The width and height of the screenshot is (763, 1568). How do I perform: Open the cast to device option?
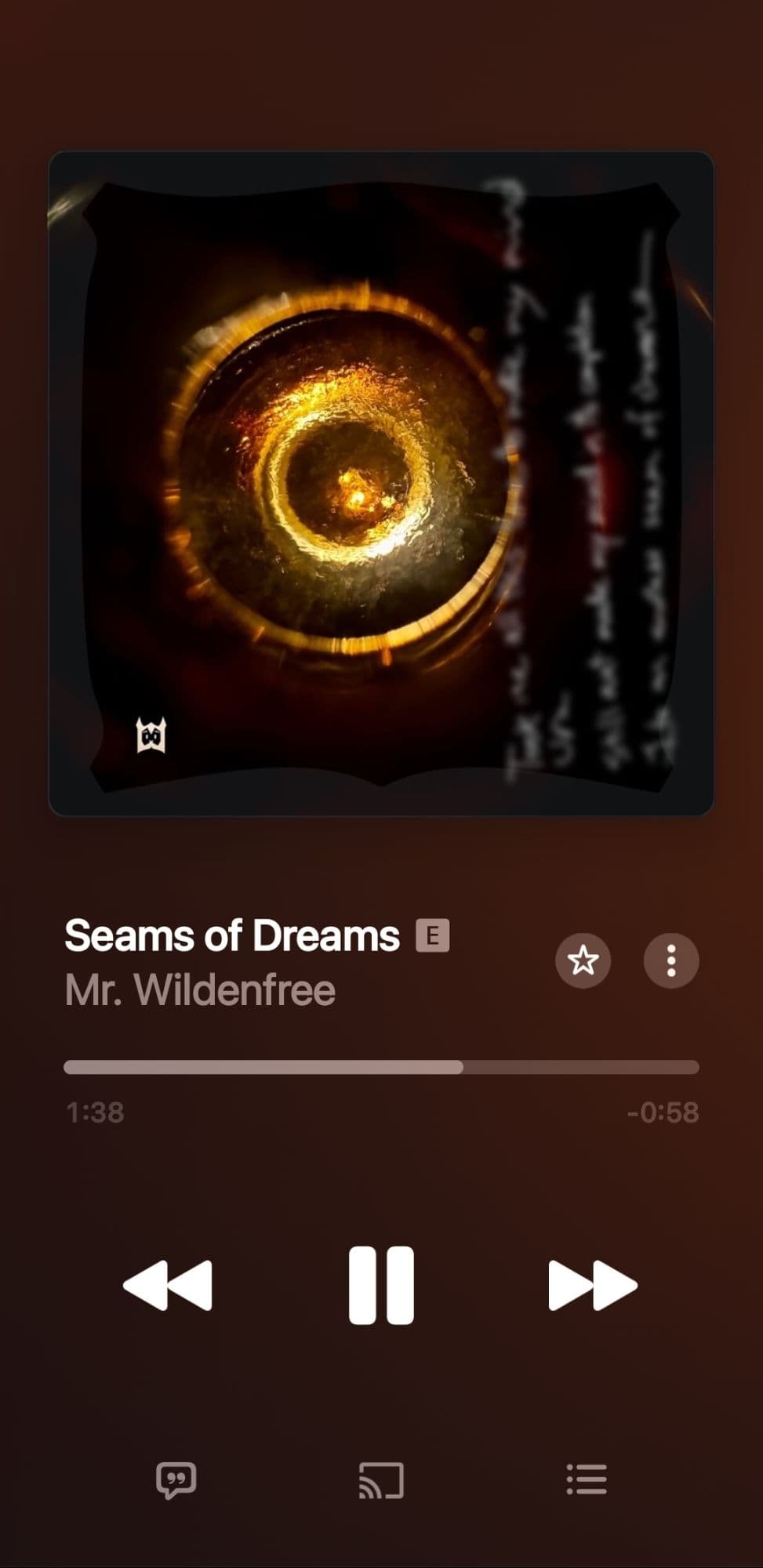[381, 1480]
